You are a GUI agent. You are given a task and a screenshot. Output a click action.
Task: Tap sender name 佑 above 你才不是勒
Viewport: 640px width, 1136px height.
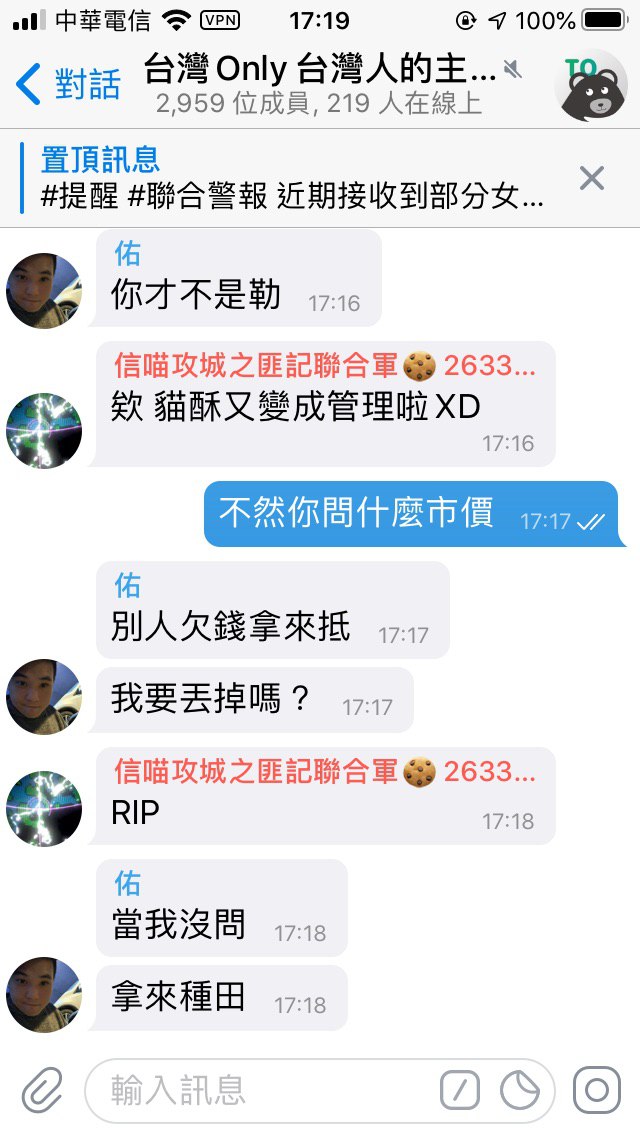pyautogui.click(x=128, y=252)
